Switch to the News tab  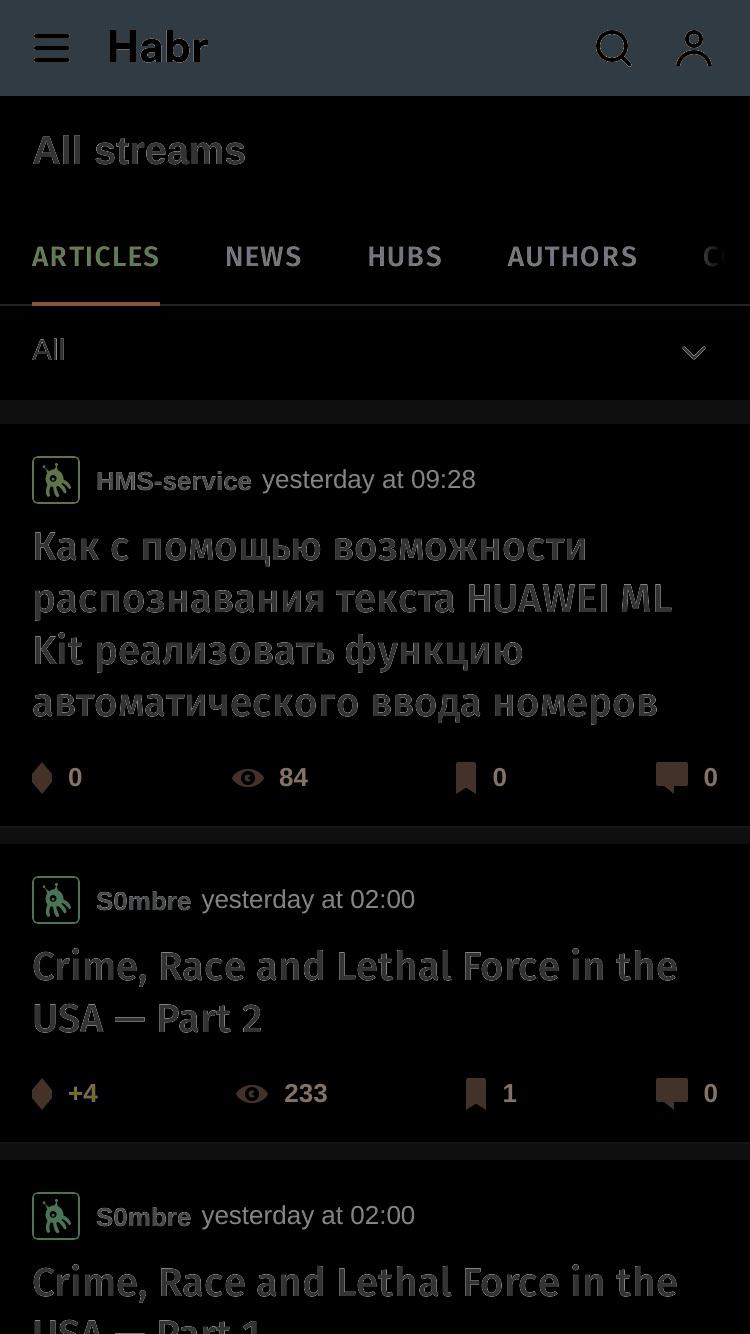point(263,257)
